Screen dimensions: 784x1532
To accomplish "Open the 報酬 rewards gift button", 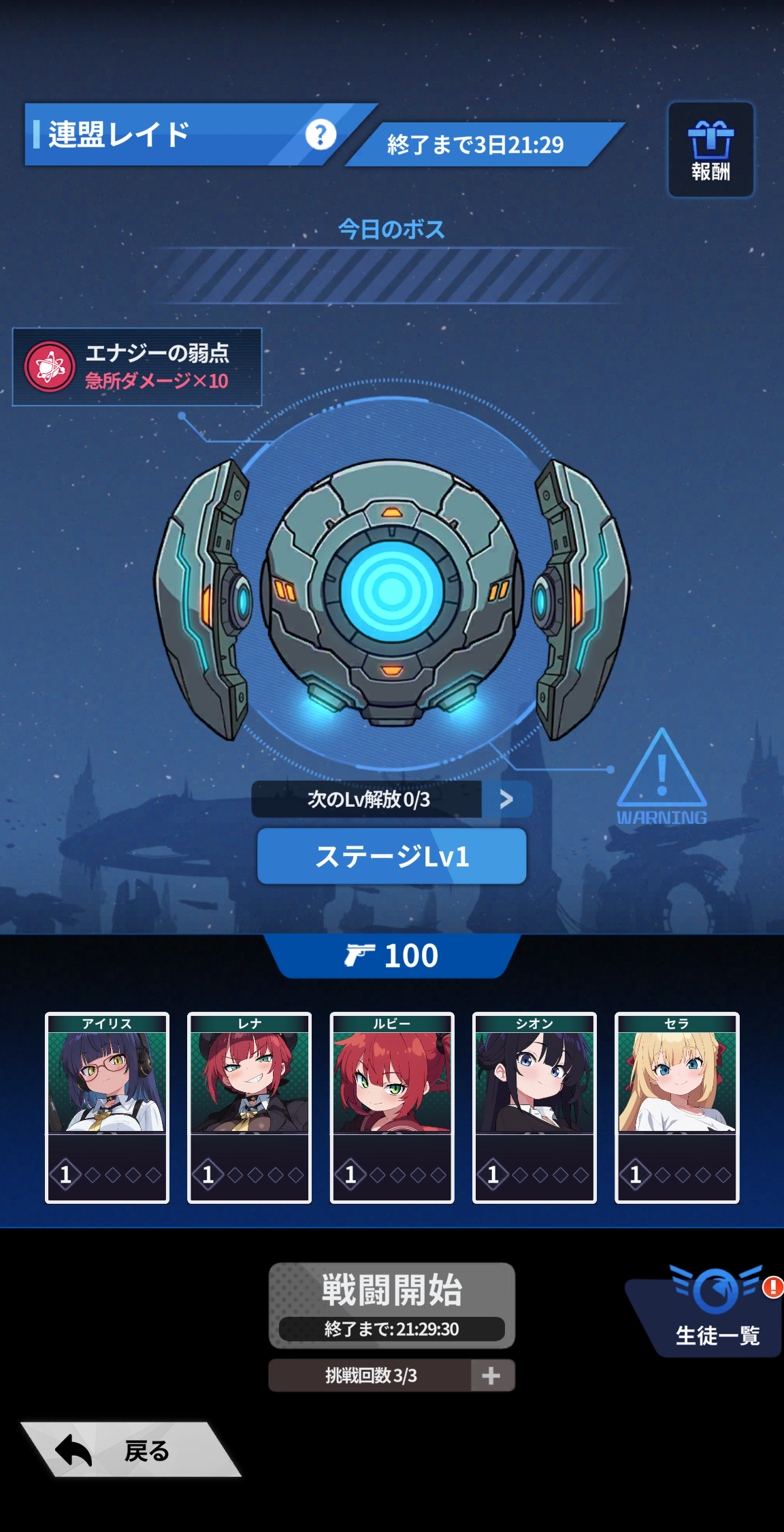I will [710, 150].
